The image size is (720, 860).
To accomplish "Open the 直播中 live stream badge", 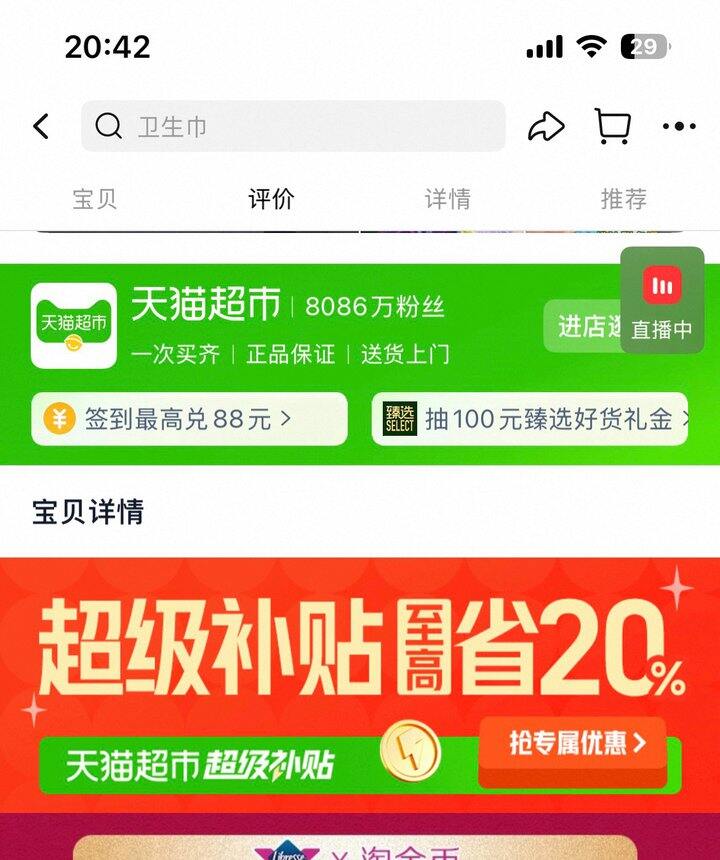I will pos(662,300).
